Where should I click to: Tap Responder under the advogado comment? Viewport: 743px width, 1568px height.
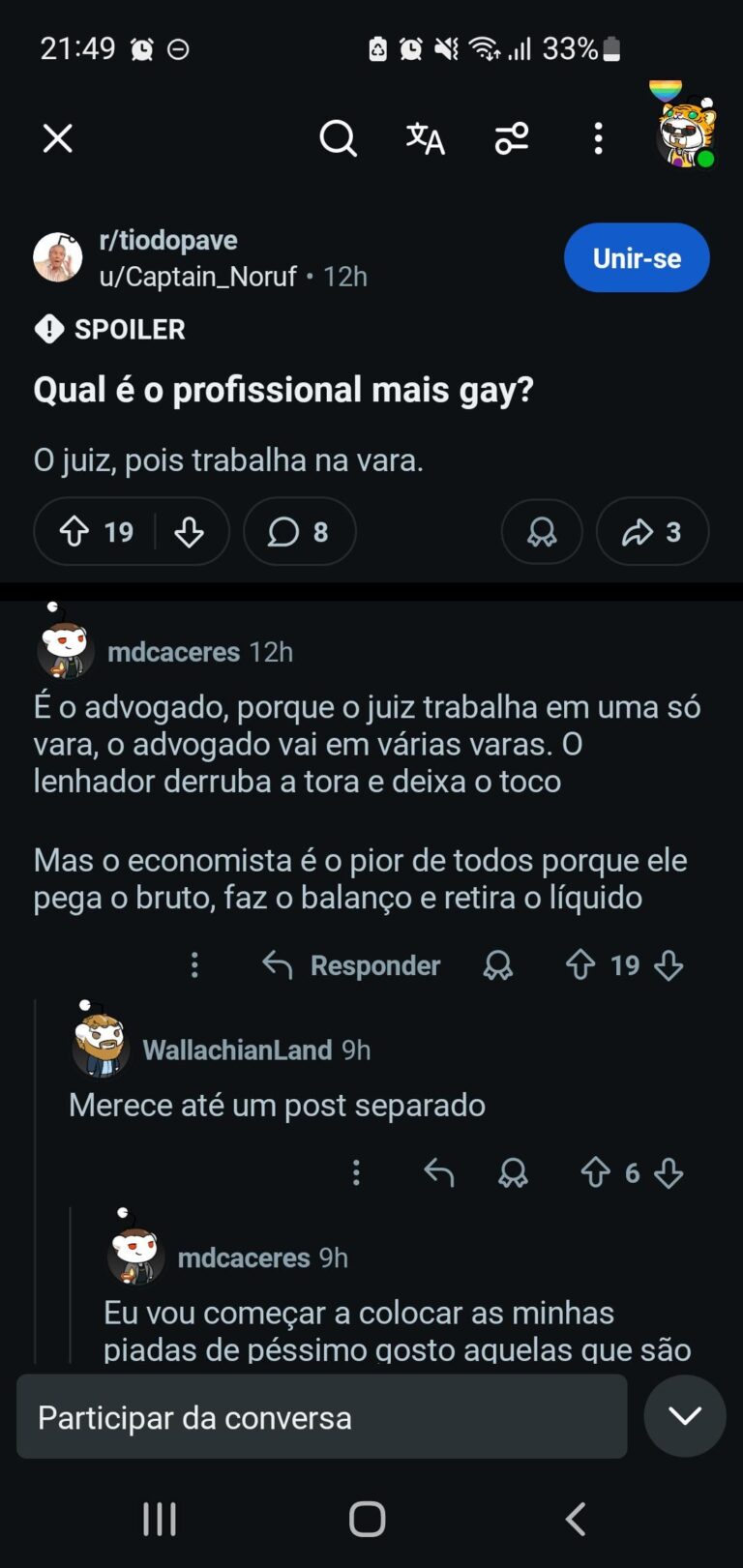pos(352,965)
